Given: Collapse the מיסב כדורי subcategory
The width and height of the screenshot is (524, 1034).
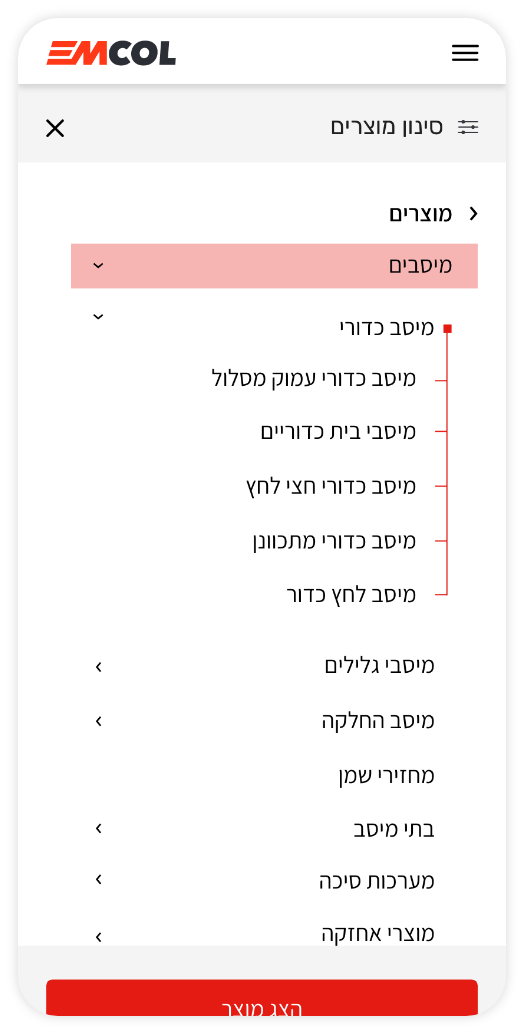Looking at the screenshot, I should point(98,317).
